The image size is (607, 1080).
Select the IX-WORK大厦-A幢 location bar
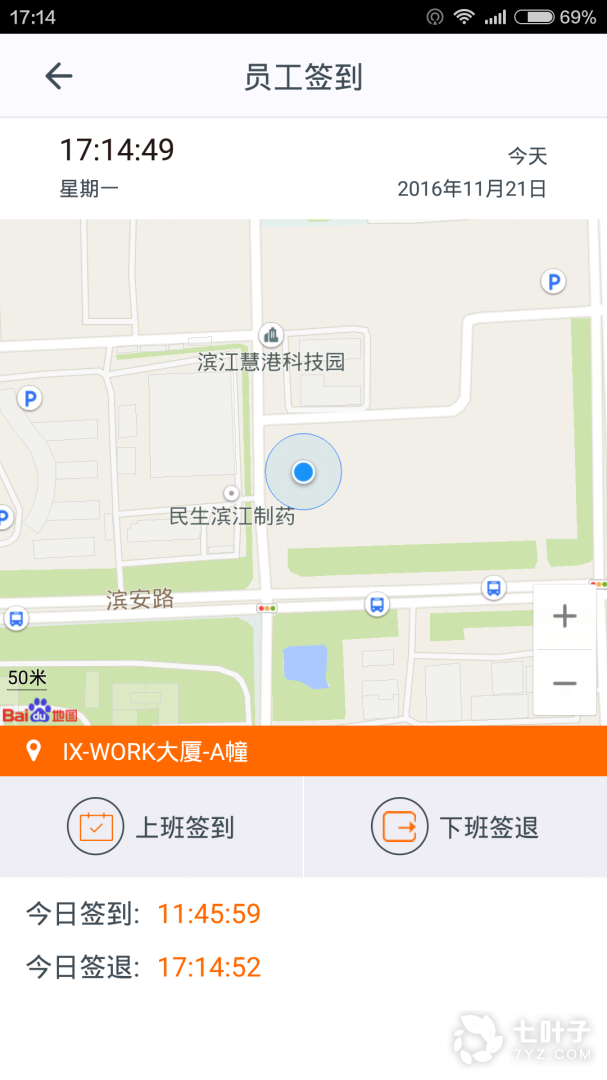(303, 751)
